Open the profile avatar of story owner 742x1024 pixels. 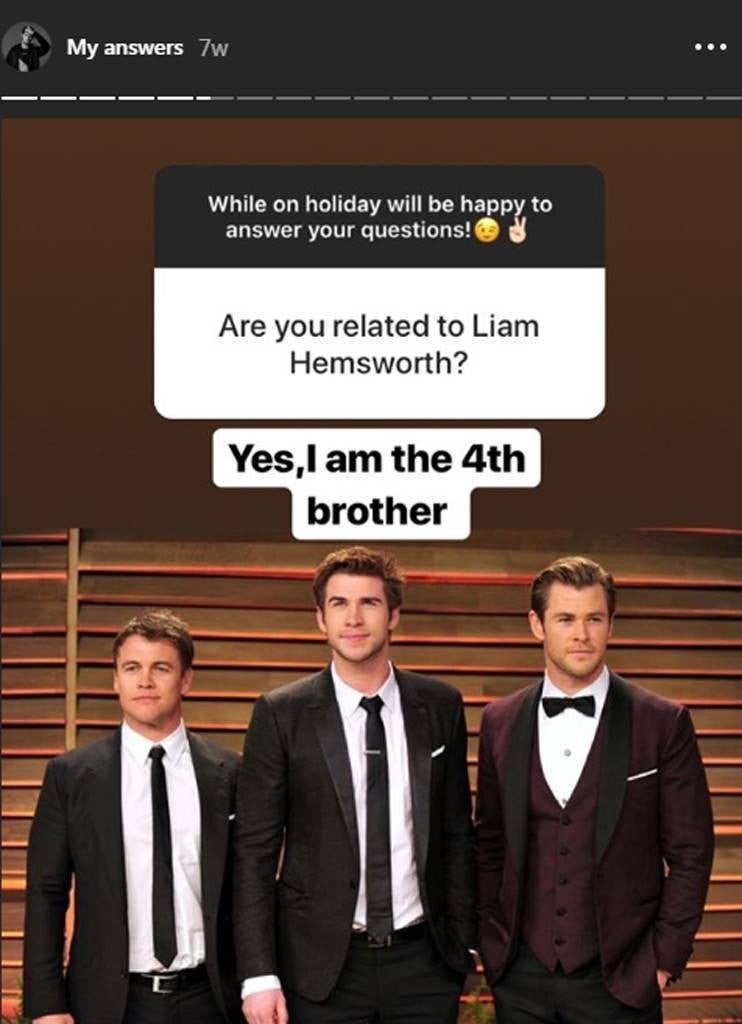pyautogui.click(x=27, y=47)
